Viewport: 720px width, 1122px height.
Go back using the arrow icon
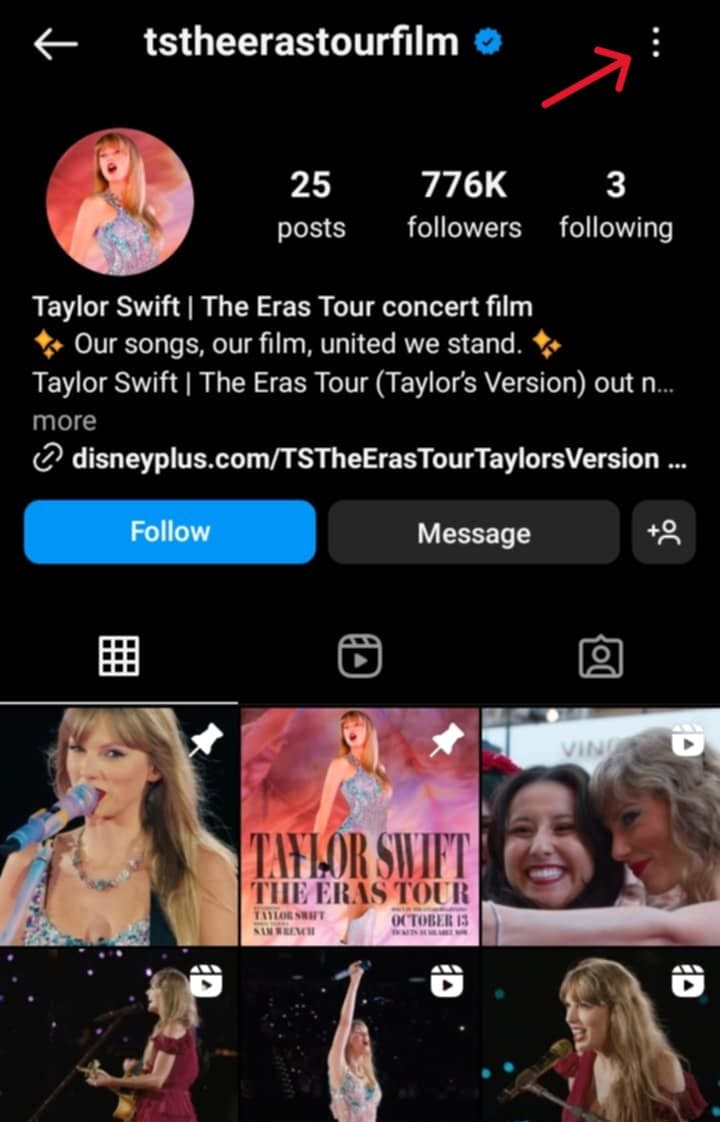tap(55, 43)
